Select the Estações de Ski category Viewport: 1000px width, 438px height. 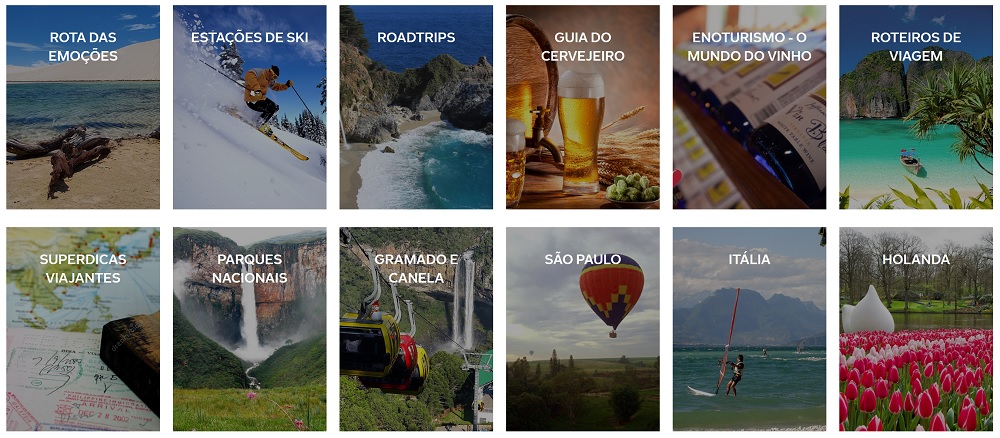(249, 107)
